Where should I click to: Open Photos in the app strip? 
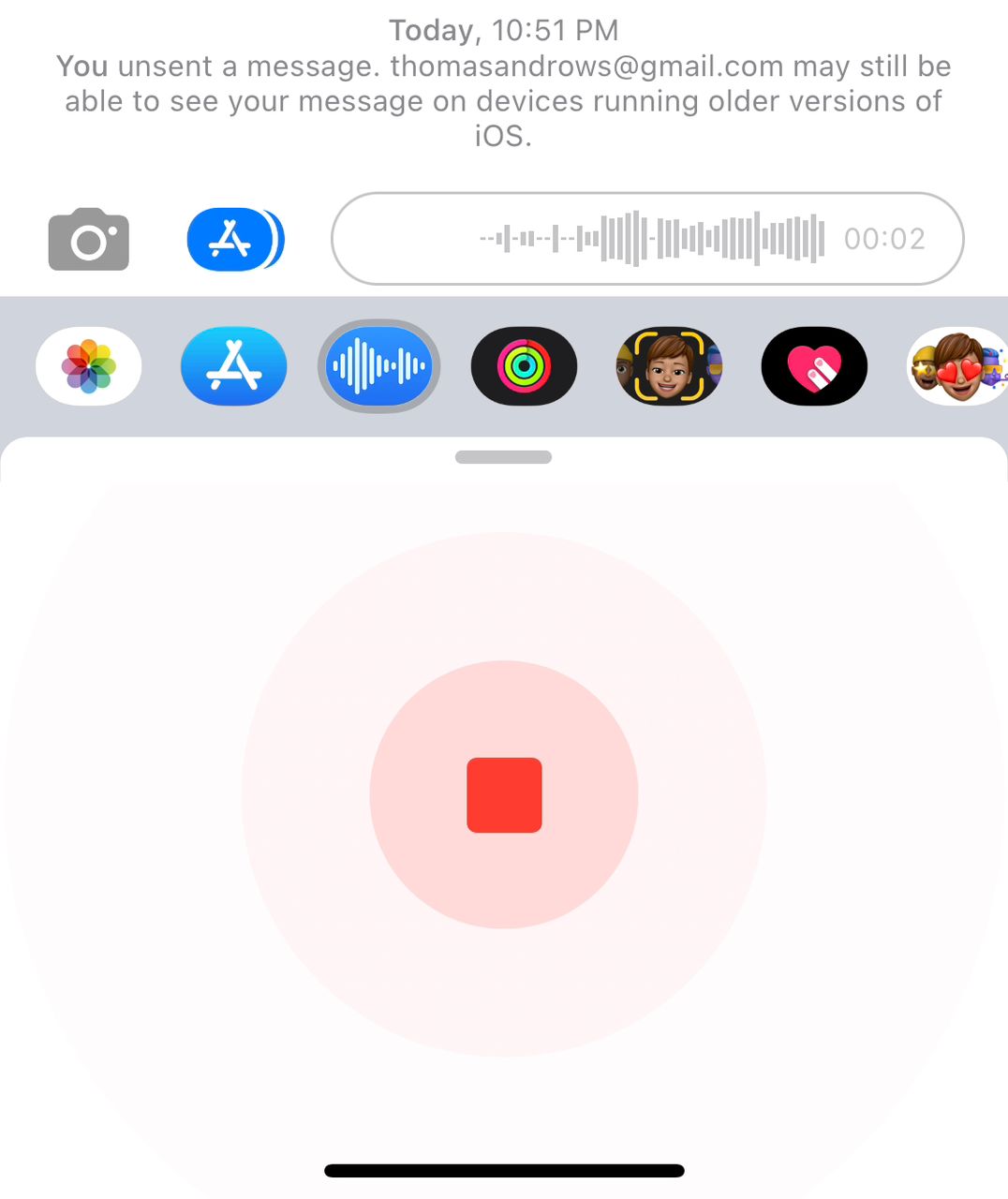(x=89, y=366)
